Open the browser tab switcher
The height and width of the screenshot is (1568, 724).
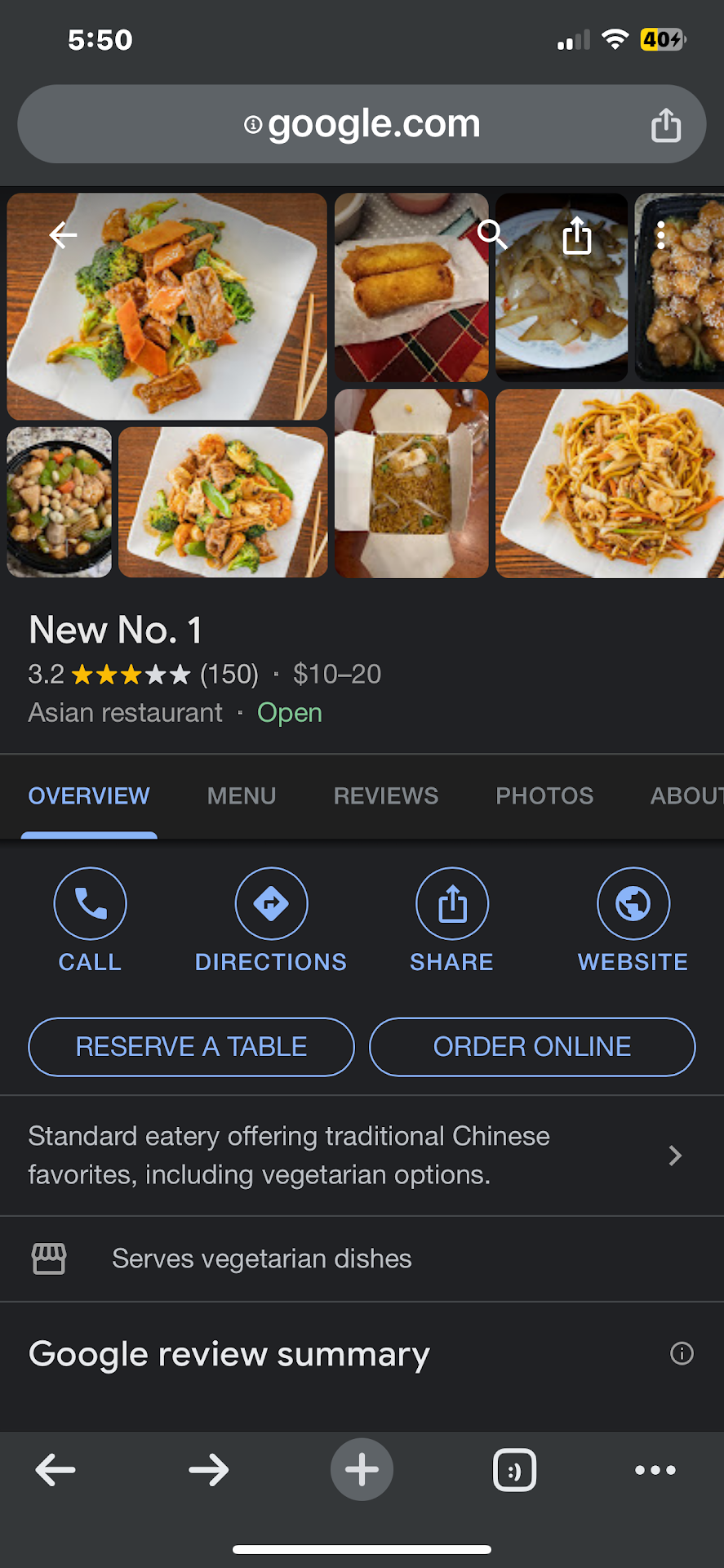pos(514,1470)
